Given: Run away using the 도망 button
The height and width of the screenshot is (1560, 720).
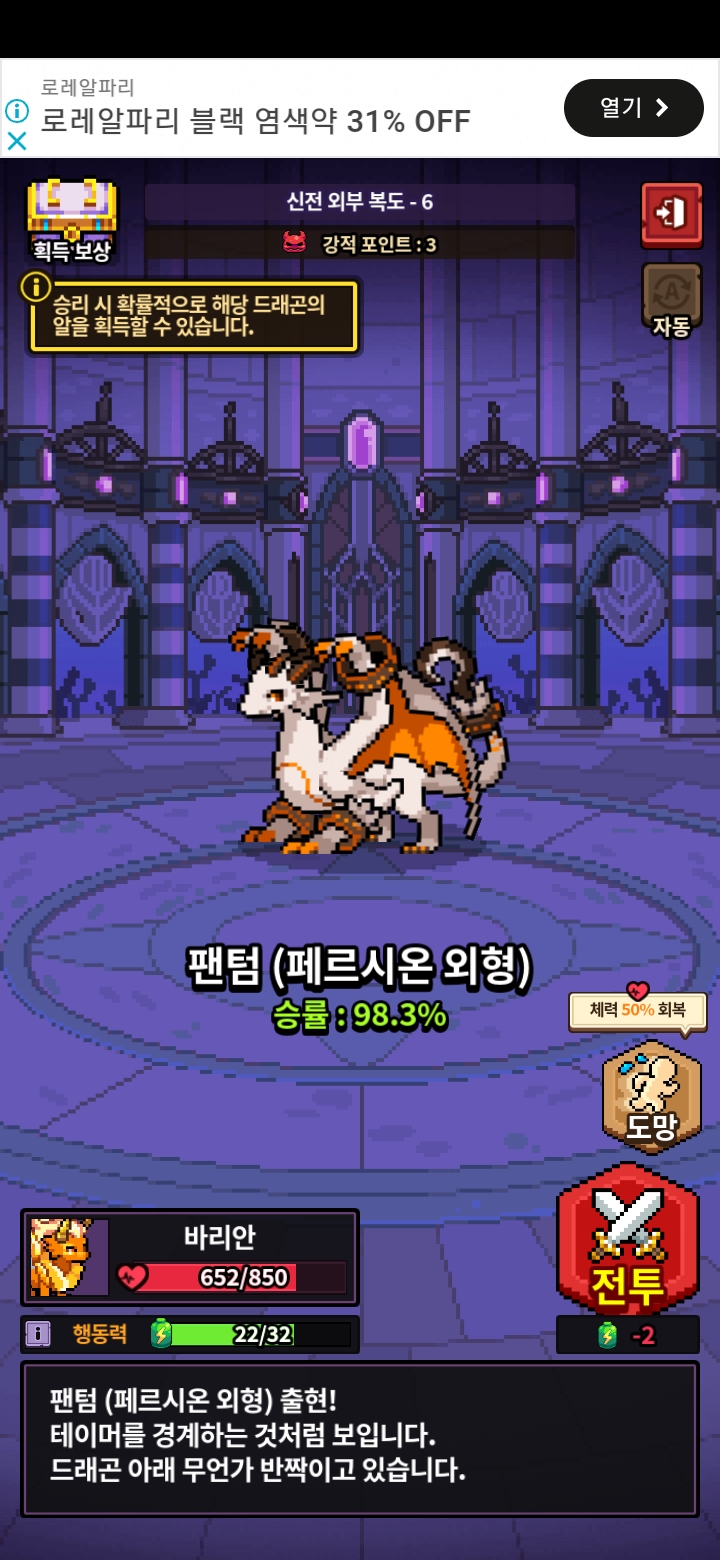Looking at the screenshot, I should 651,1097.
